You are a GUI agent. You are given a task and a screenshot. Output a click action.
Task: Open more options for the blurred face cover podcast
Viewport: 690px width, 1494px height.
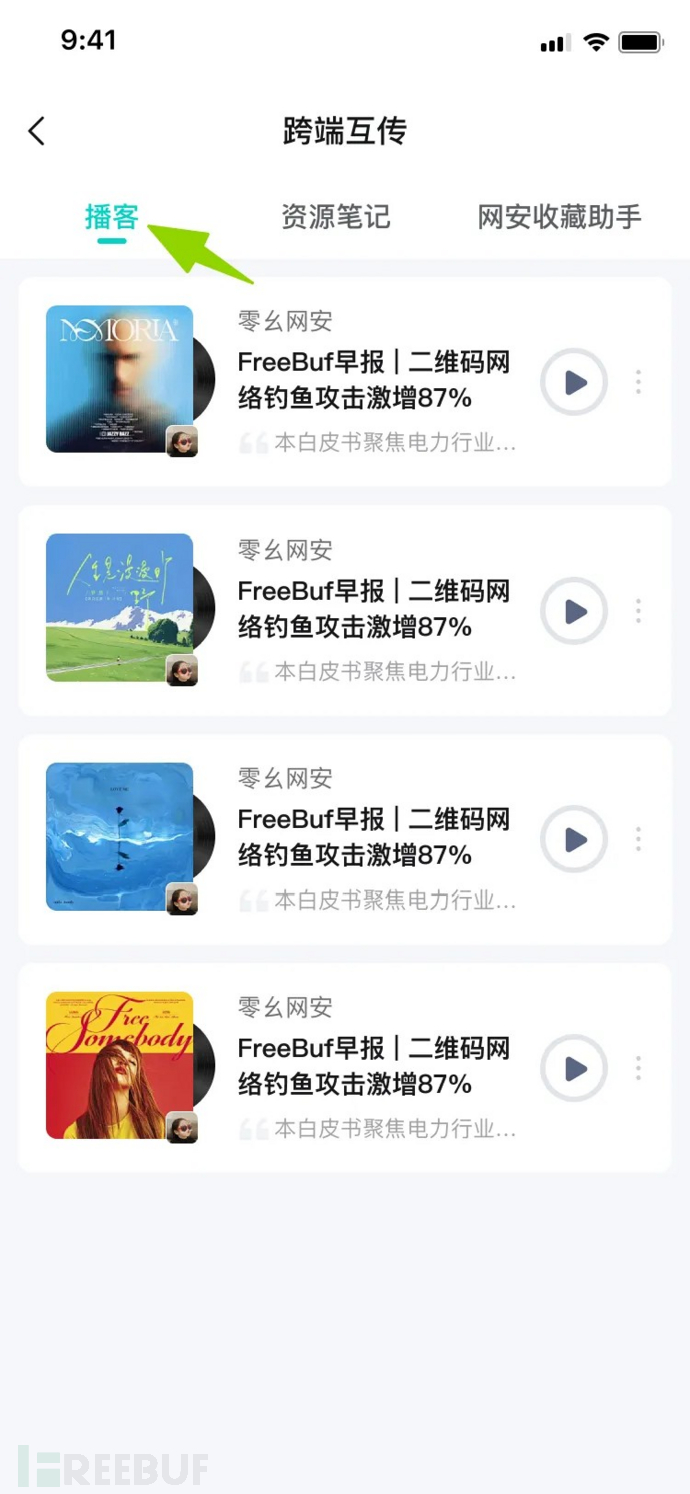638,382
